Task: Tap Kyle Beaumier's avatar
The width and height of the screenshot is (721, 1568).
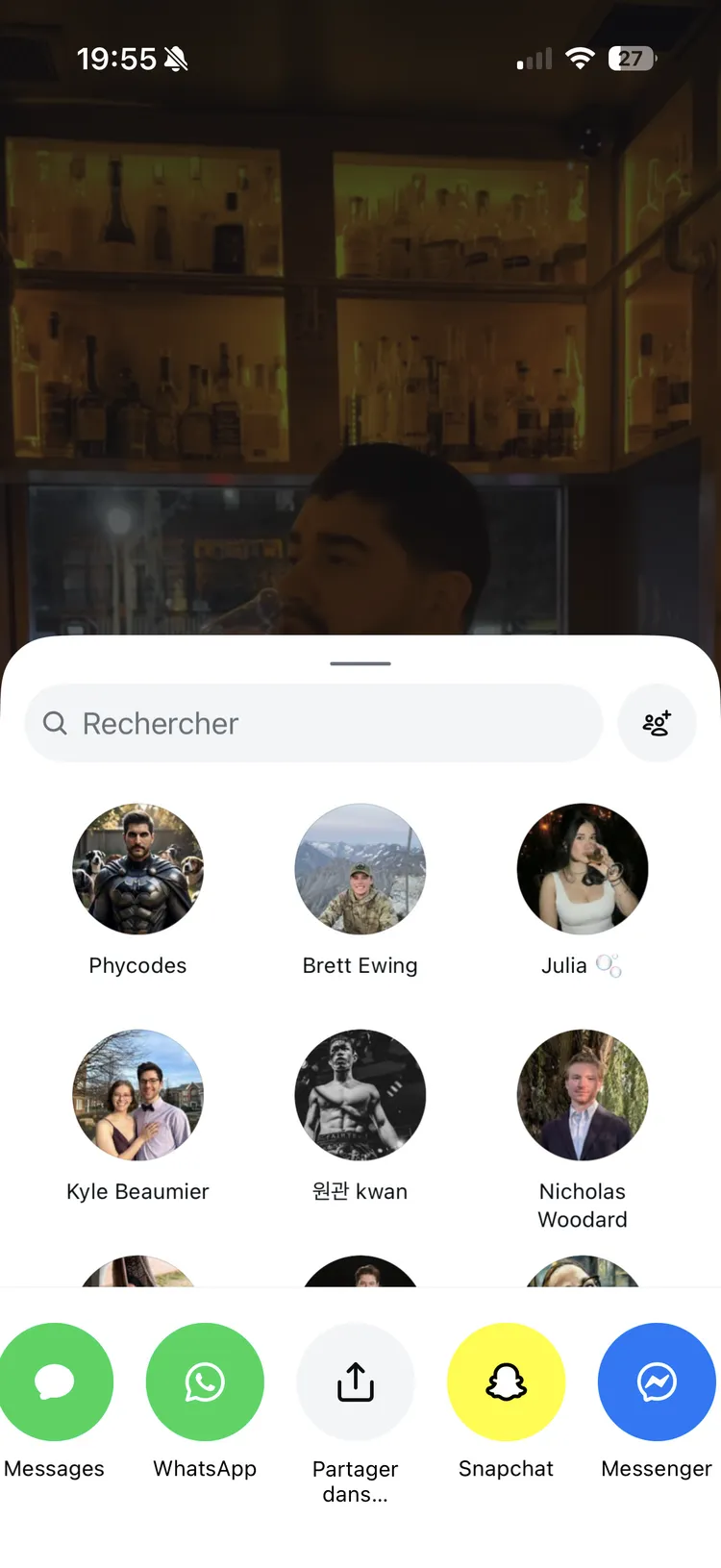Action: coord(137,1095)
